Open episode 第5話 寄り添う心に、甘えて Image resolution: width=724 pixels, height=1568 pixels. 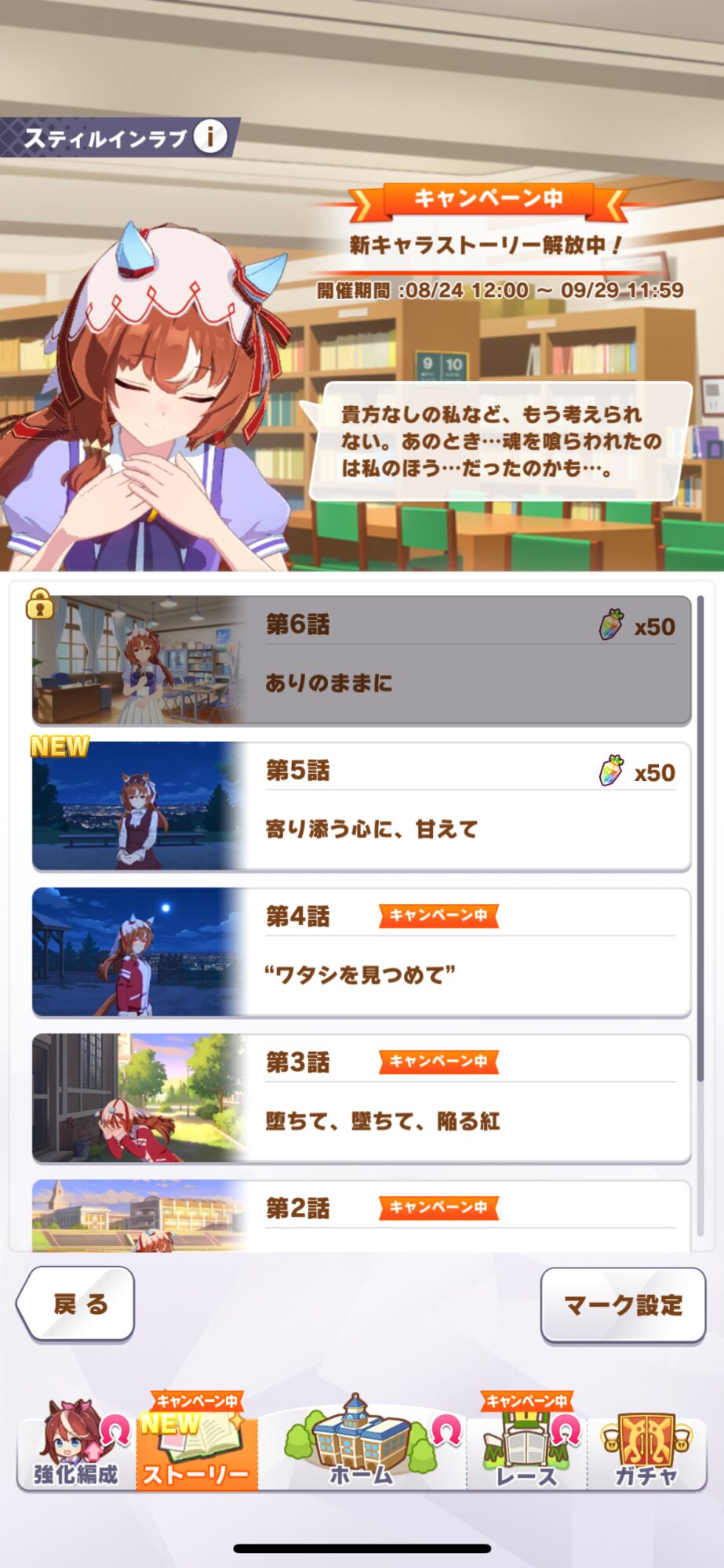click(x=361, y=806)
